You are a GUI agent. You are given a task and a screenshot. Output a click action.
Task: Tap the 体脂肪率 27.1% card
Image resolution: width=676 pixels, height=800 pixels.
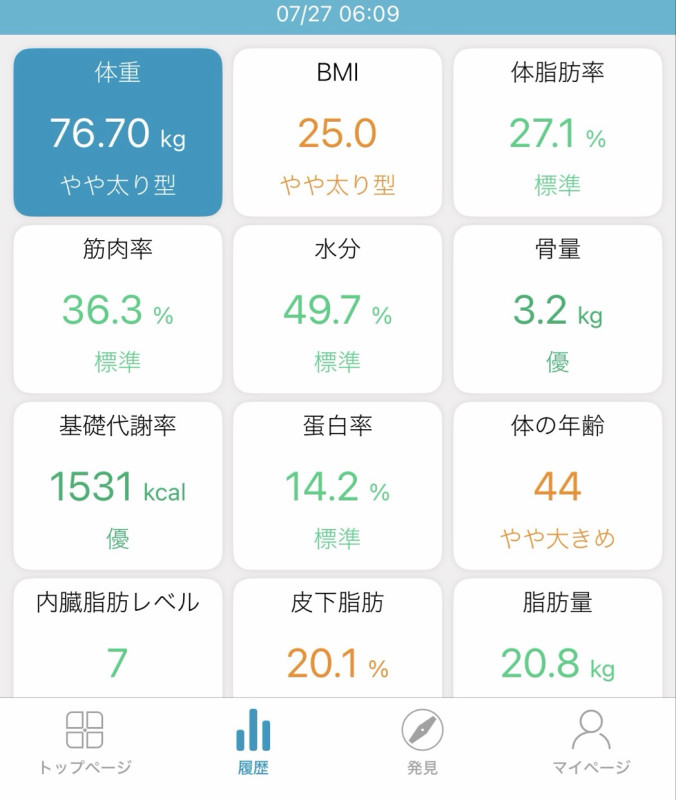pos(558,132)
